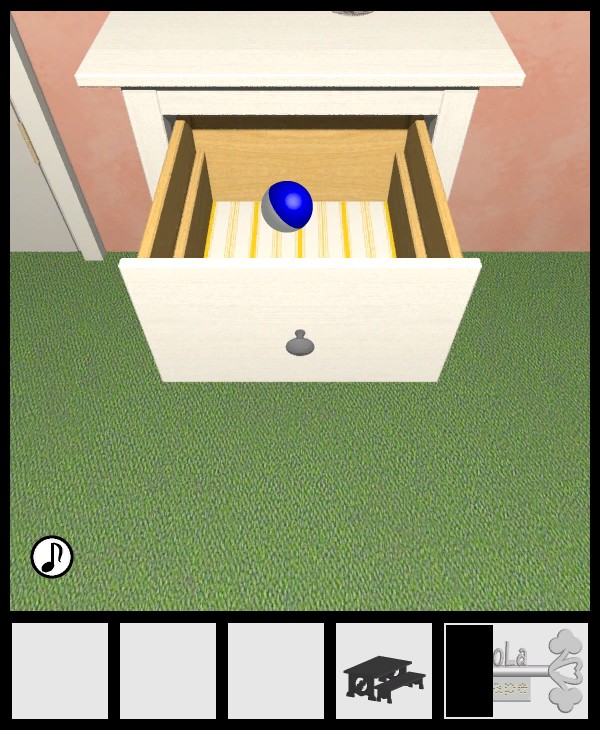Pick up the blue ball in the drawer
The image size is (600, 730).
[x=287, y=206]
